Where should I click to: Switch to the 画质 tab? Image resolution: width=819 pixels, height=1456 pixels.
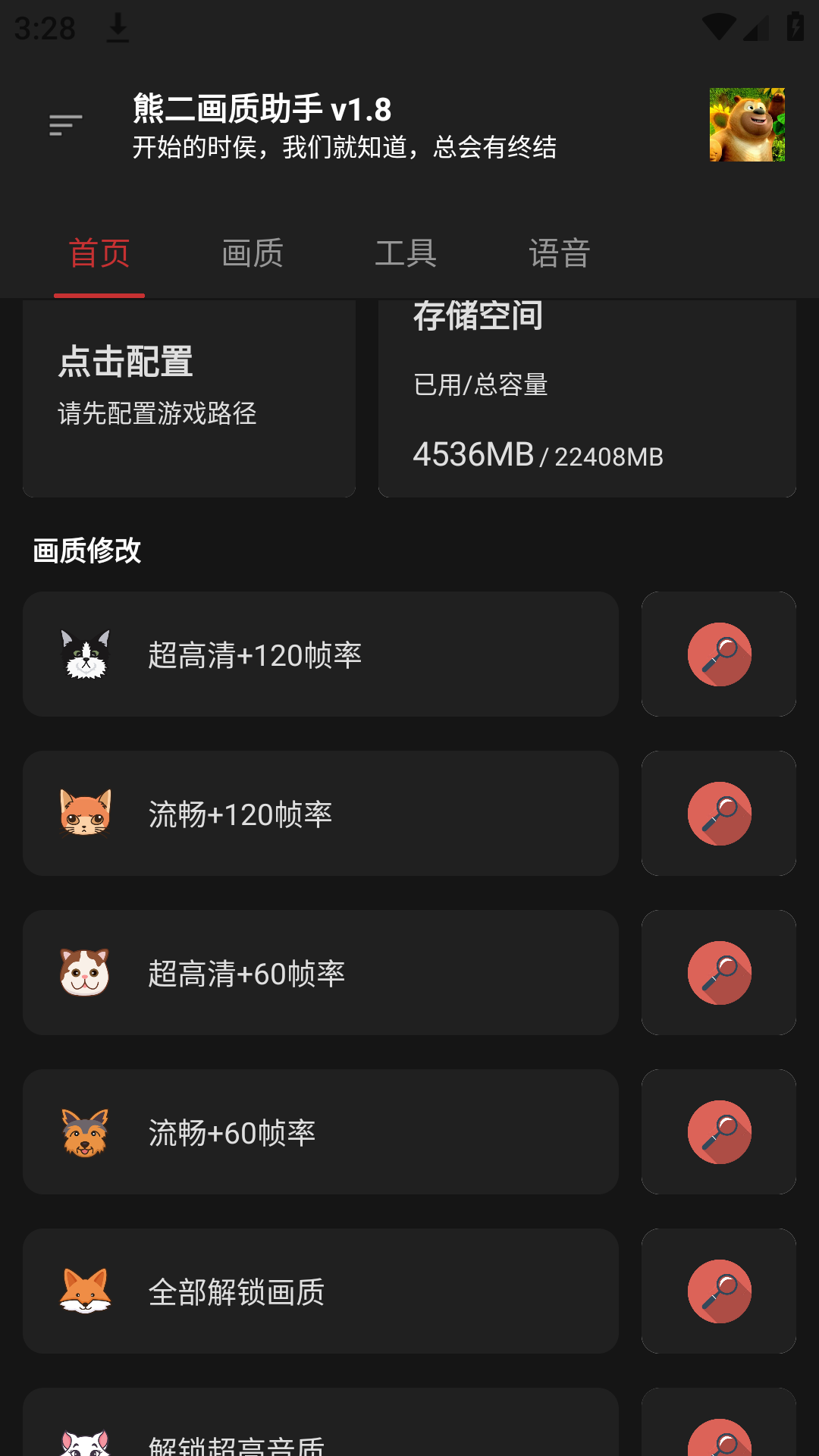(252, 254)
